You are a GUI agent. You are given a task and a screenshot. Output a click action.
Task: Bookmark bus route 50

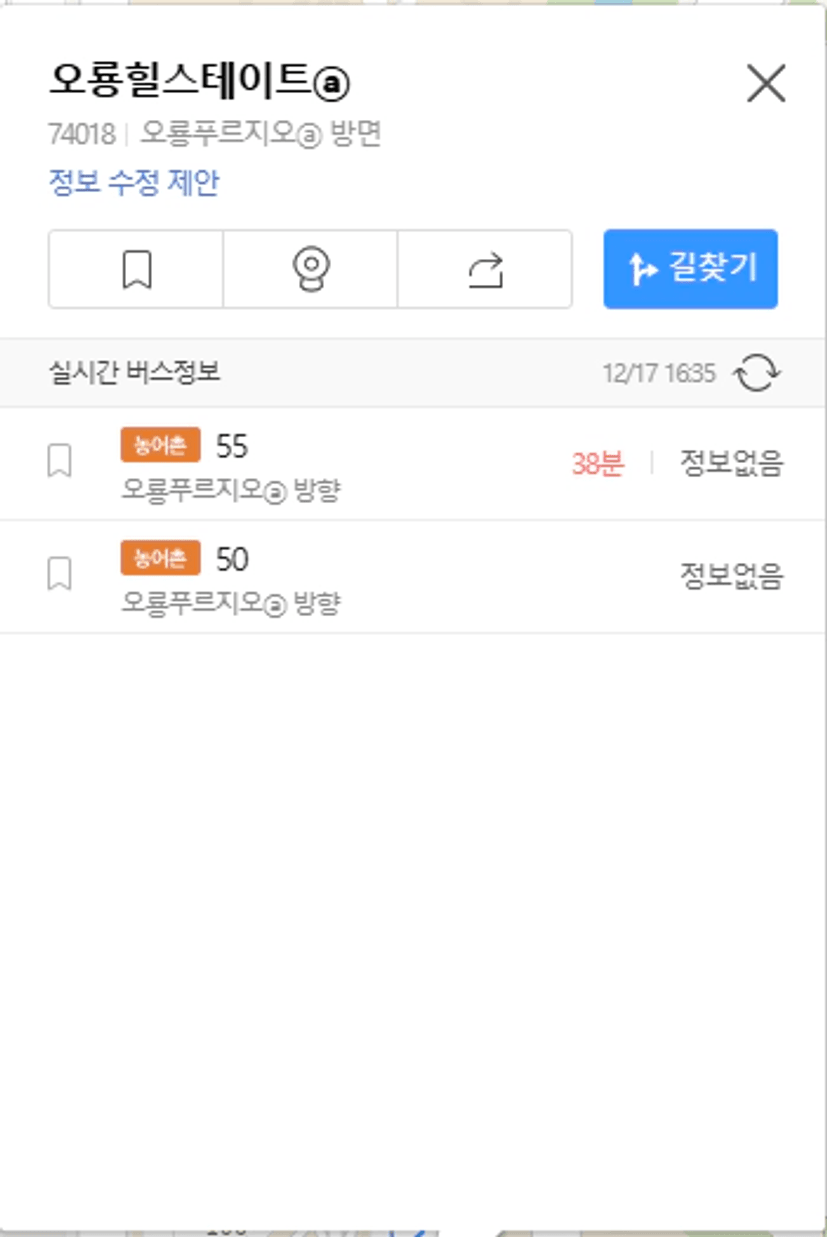60,575
